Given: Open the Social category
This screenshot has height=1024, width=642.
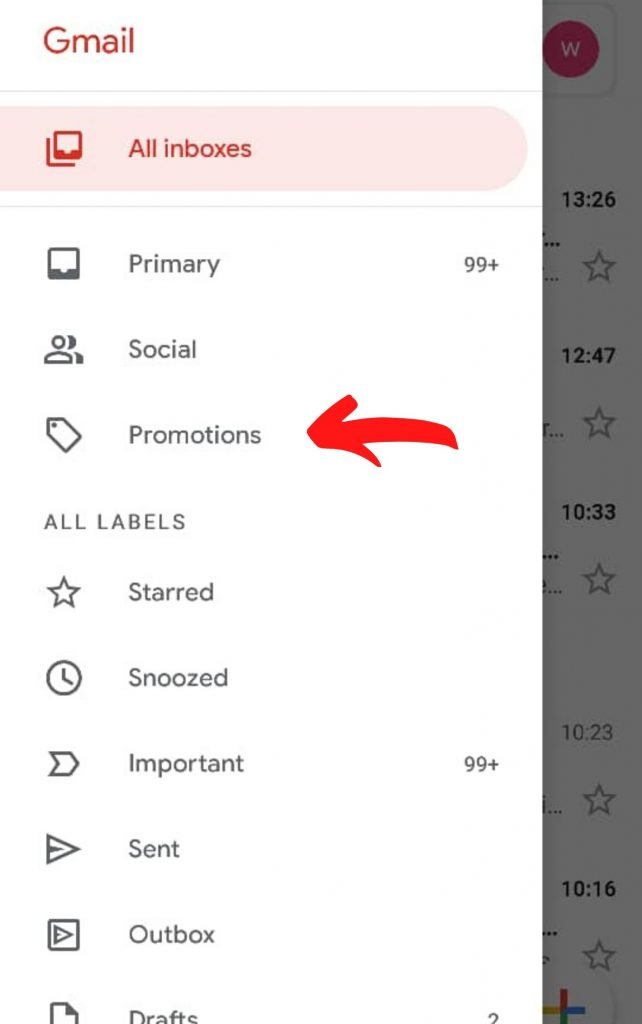Looking at the screenshot, I should (162, 350).
